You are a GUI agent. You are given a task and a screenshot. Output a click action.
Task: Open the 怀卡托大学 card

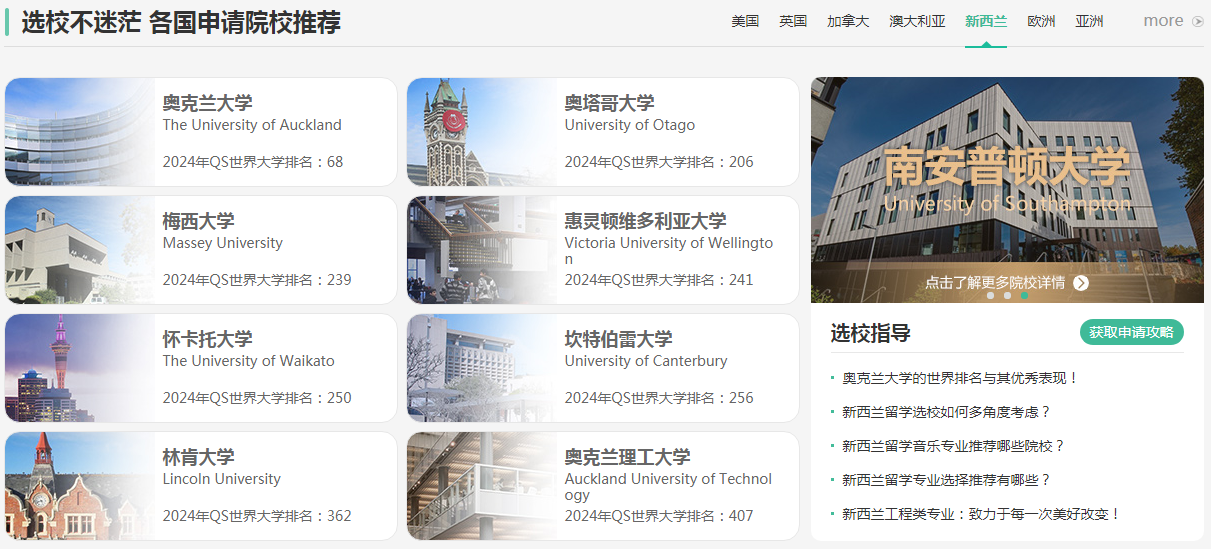coord(200,368)
